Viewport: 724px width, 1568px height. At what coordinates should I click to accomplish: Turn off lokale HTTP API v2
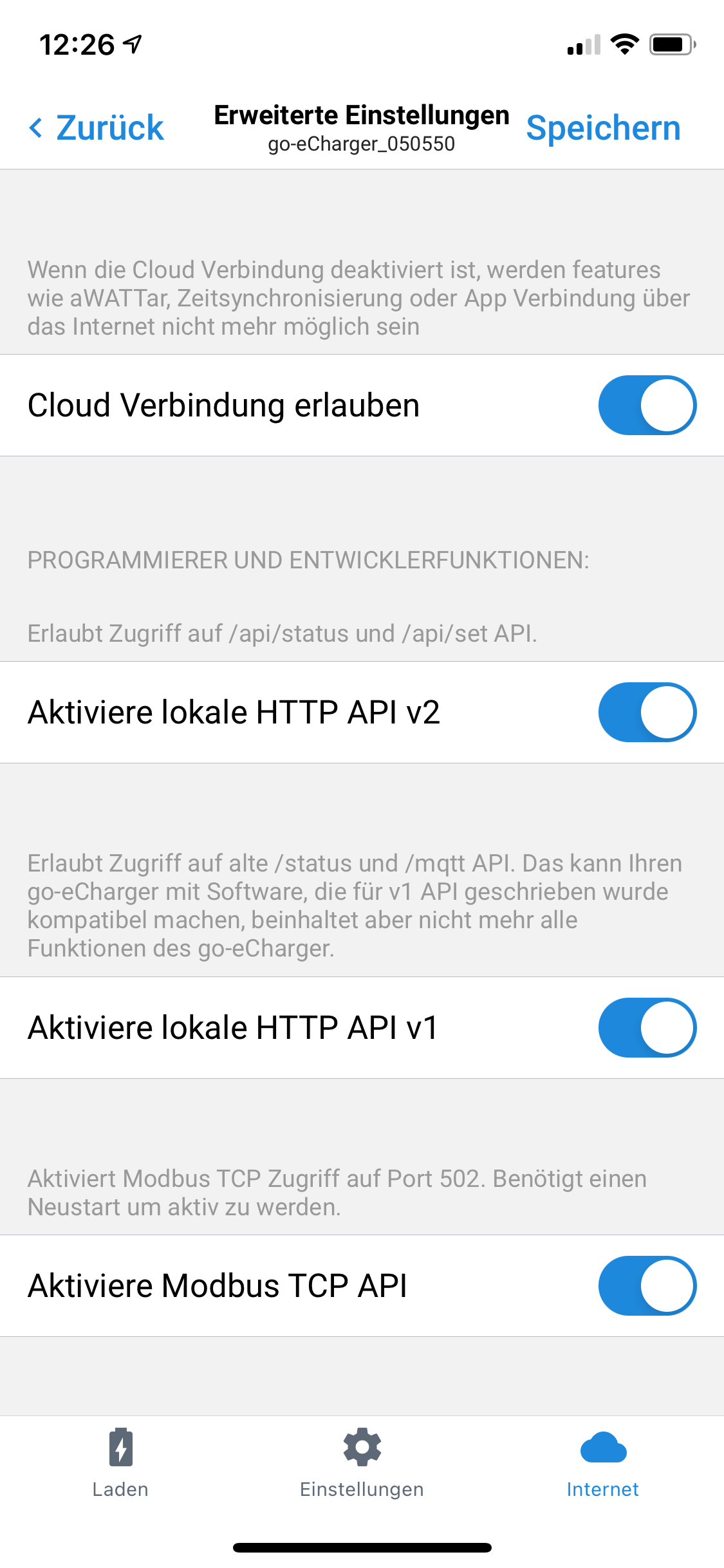click(x=647, y=713)
